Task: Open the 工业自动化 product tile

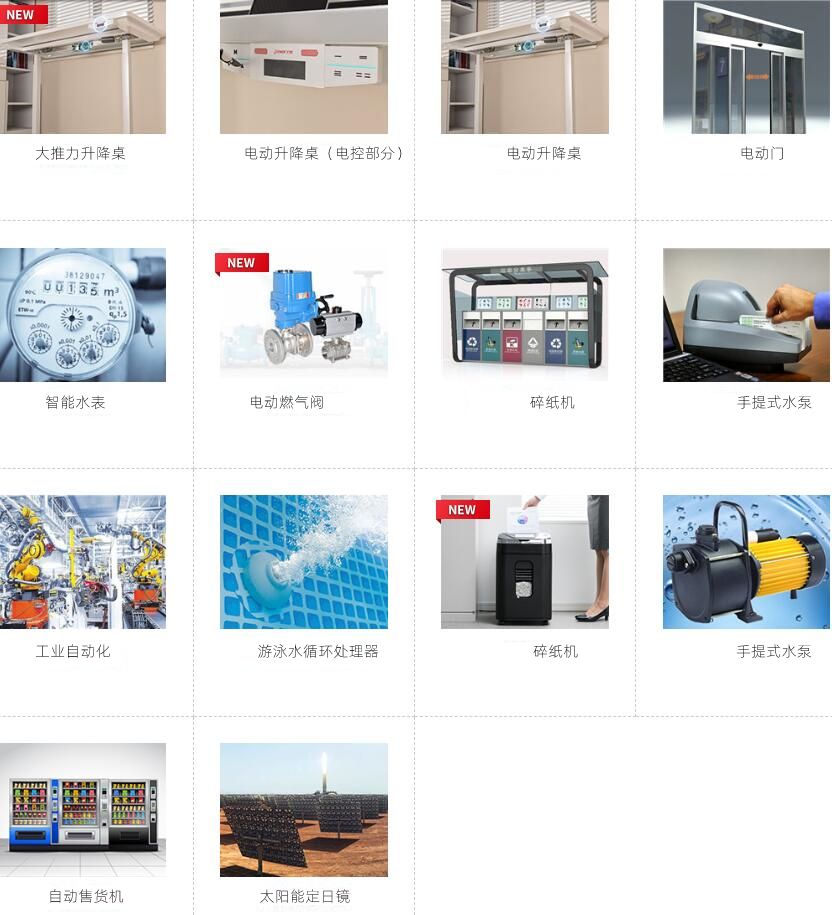Action: coord(83,562)
